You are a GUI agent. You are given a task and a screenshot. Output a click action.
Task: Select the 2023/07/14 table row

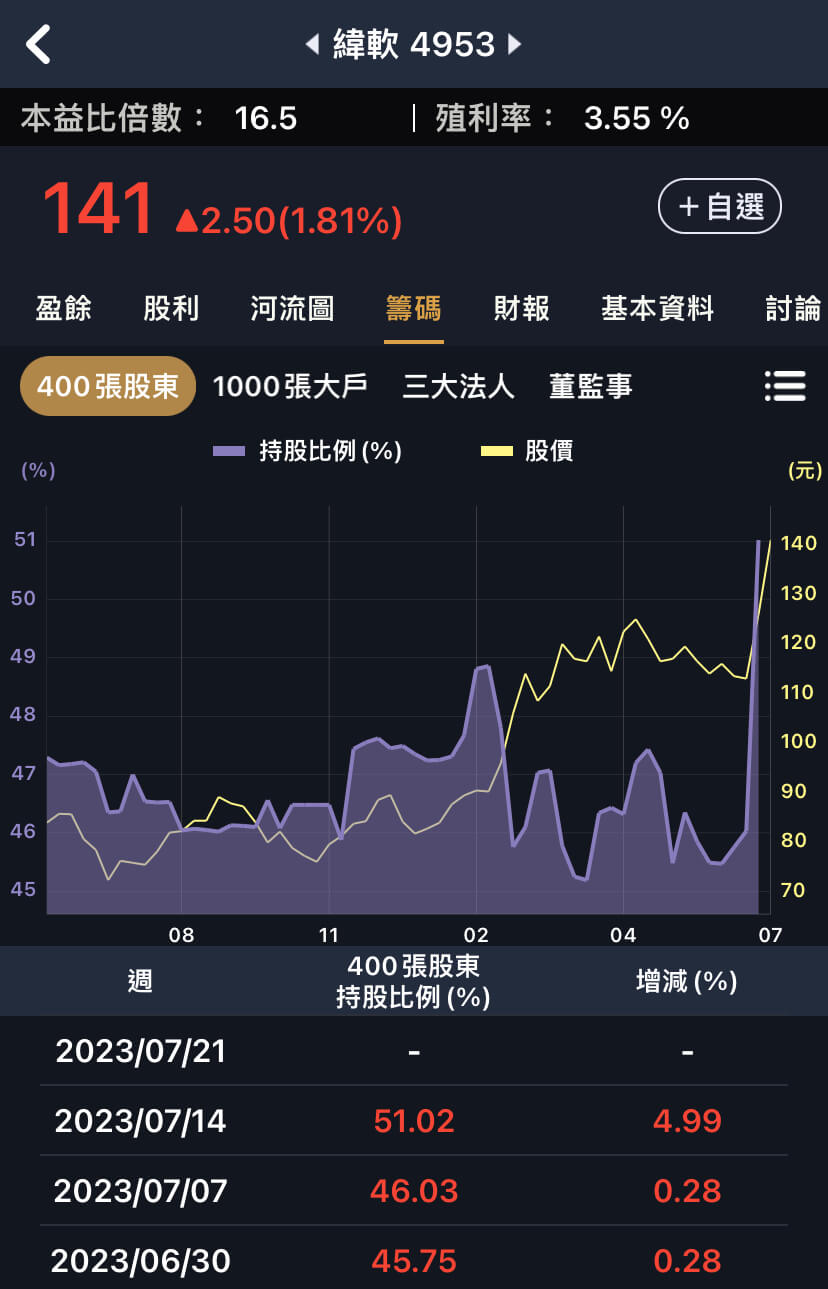(x=414, y=1120)
